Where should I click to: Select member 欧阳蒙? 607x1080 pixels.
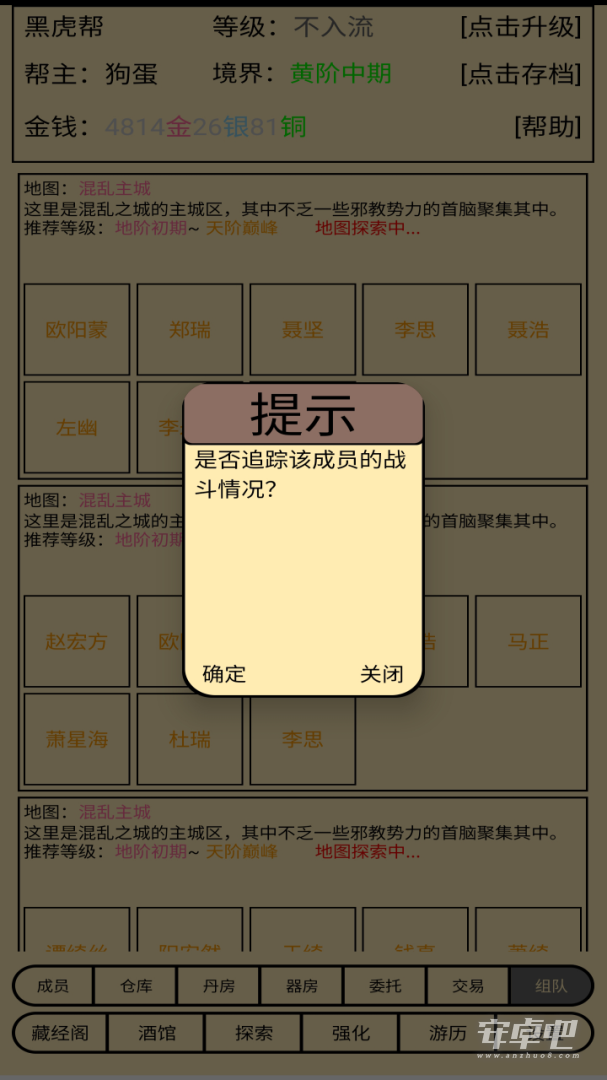pos(76,329)
